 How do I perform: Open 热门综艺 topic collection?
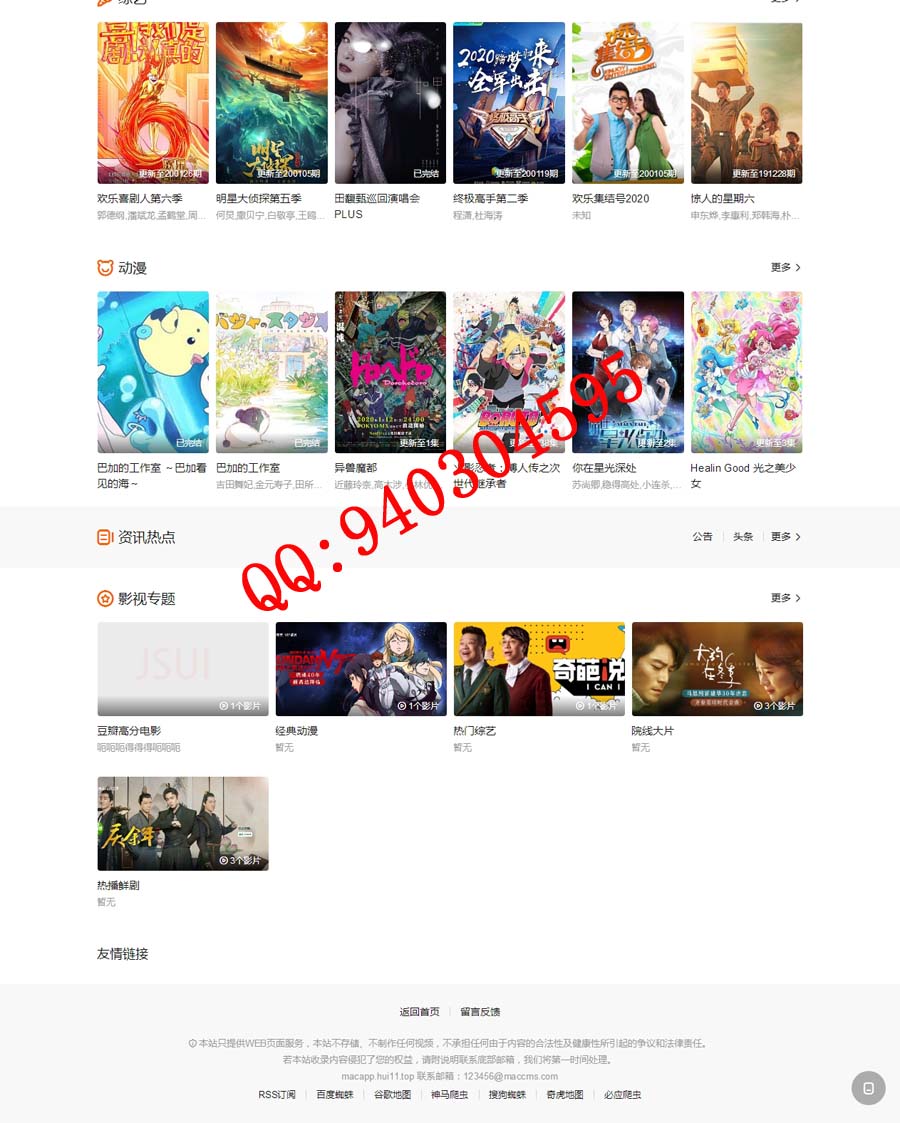[539, 668]
